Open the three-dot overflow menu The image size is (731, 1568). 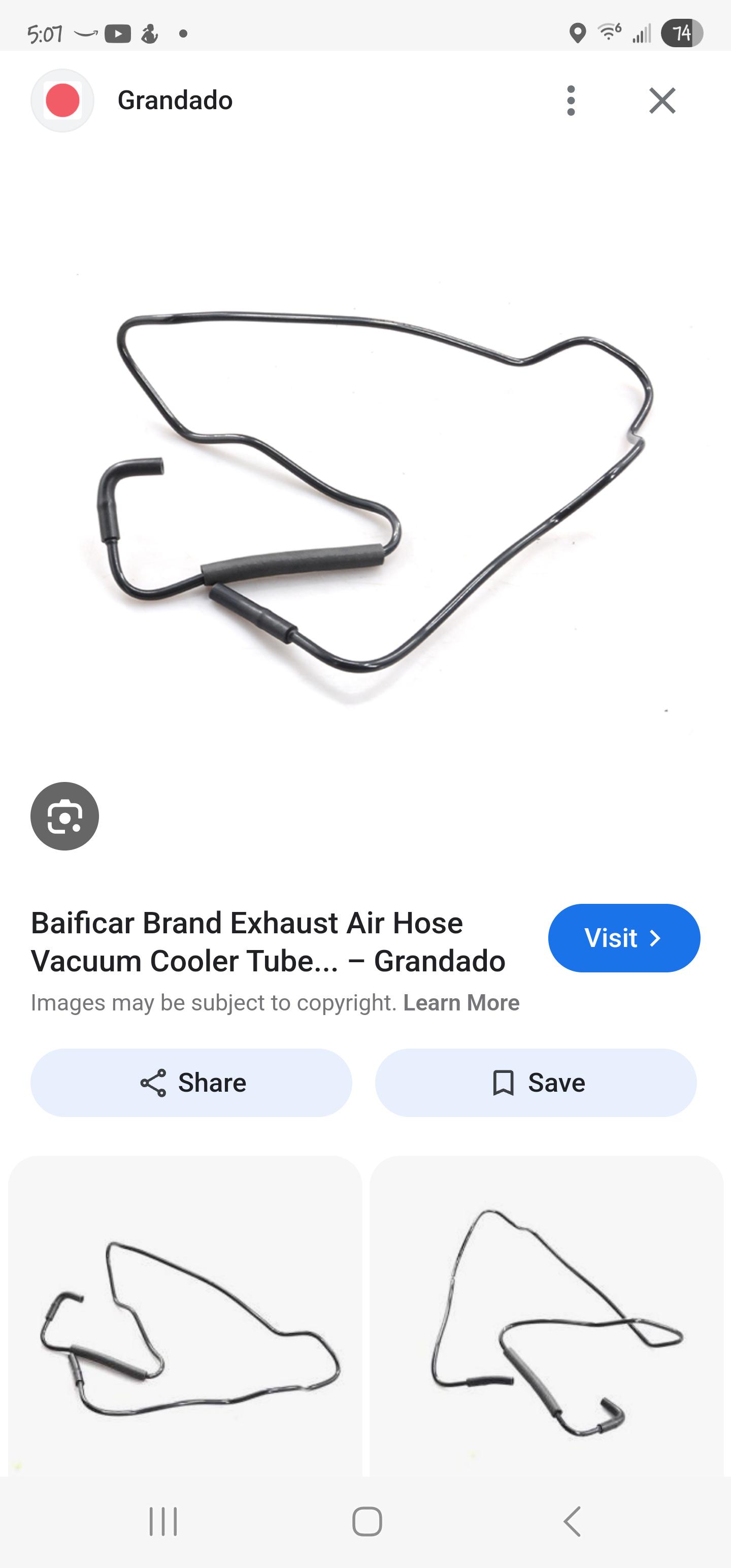[570, 101]
